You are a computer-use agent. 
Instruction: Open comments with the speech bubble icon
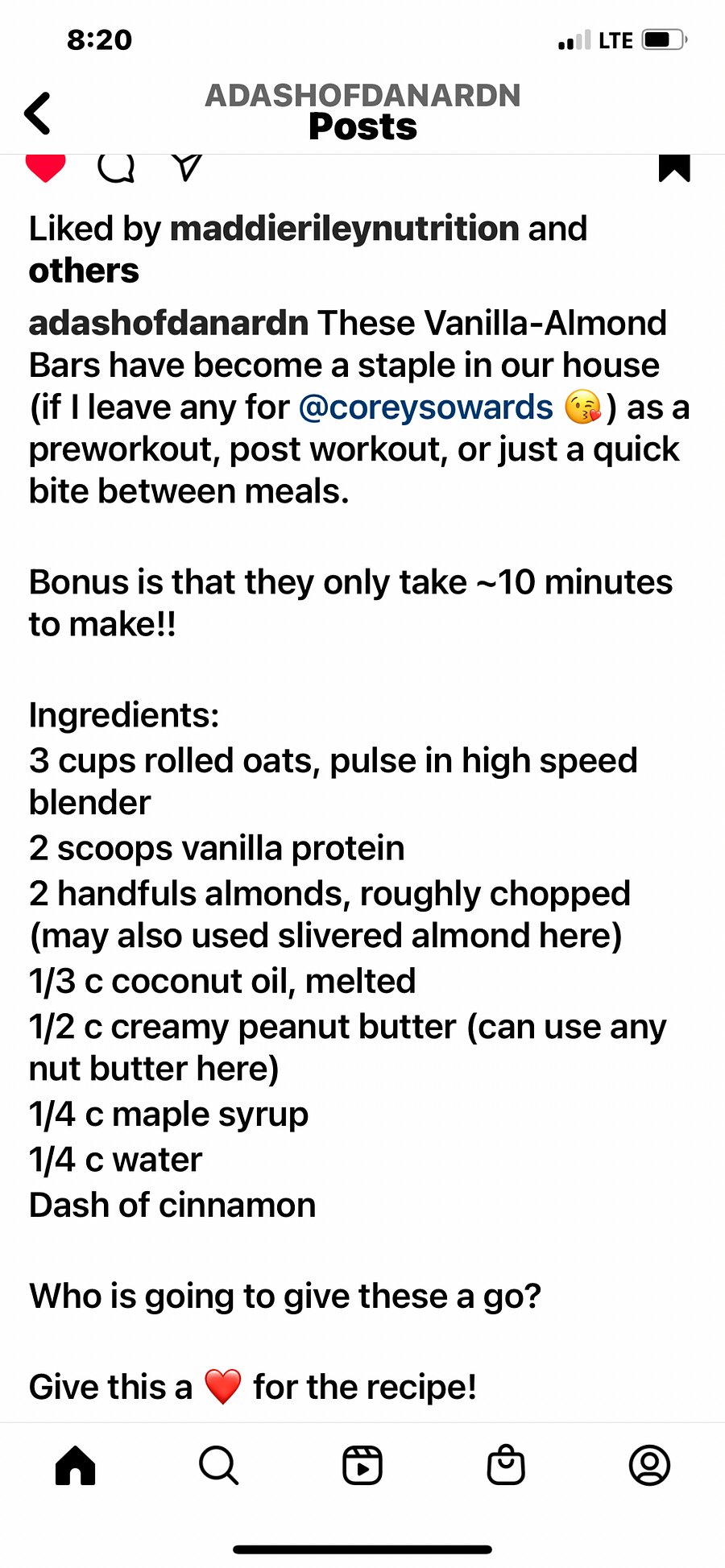pyautogui.click(x=116, y=168)
